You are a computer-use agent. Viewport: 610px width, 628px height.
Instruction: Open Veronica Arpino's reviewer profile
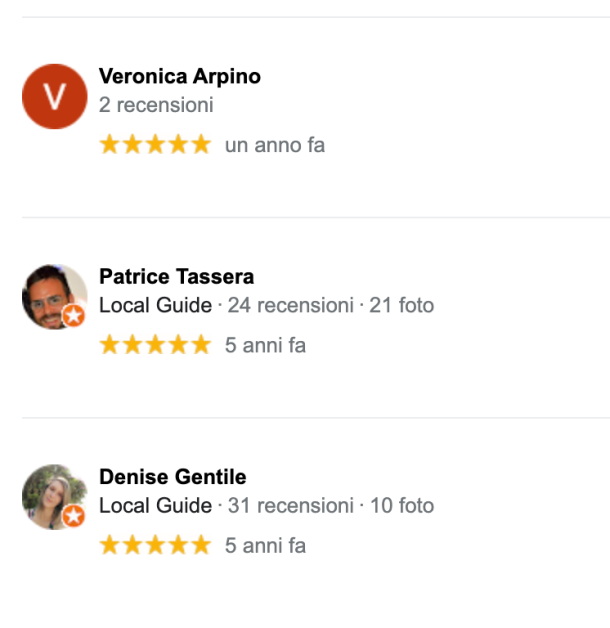click(x=180, y=77)
